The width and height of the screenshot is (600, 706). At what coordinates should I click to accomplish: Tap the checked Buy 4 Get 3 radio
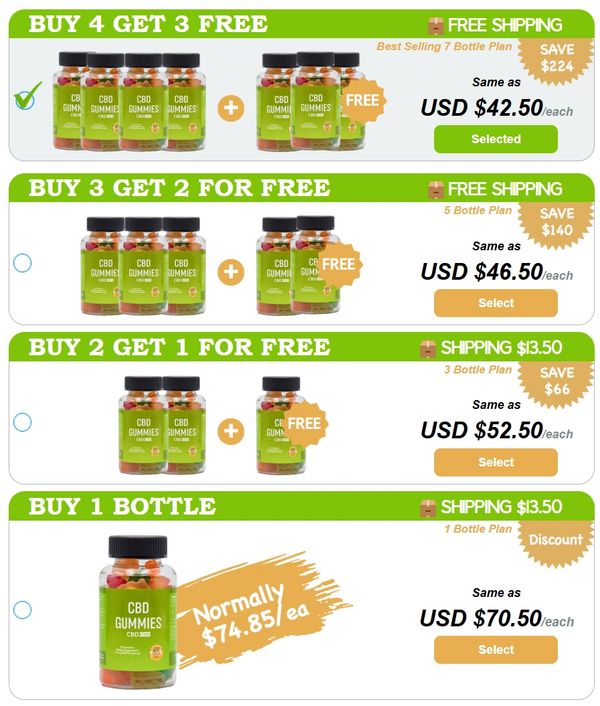click(x=25, y=99)
